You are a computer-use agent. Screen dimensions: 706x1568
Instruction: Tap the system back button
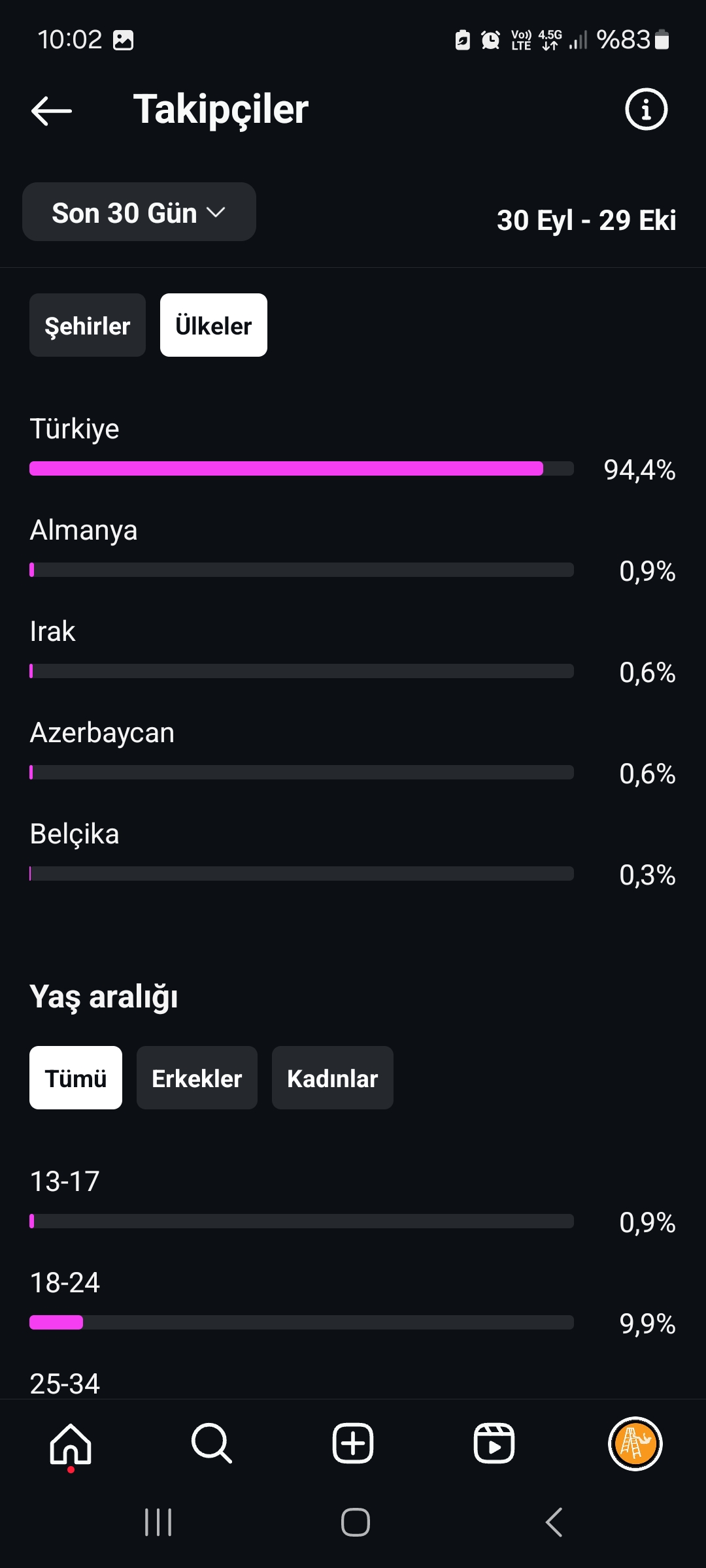coord(554,1522)
